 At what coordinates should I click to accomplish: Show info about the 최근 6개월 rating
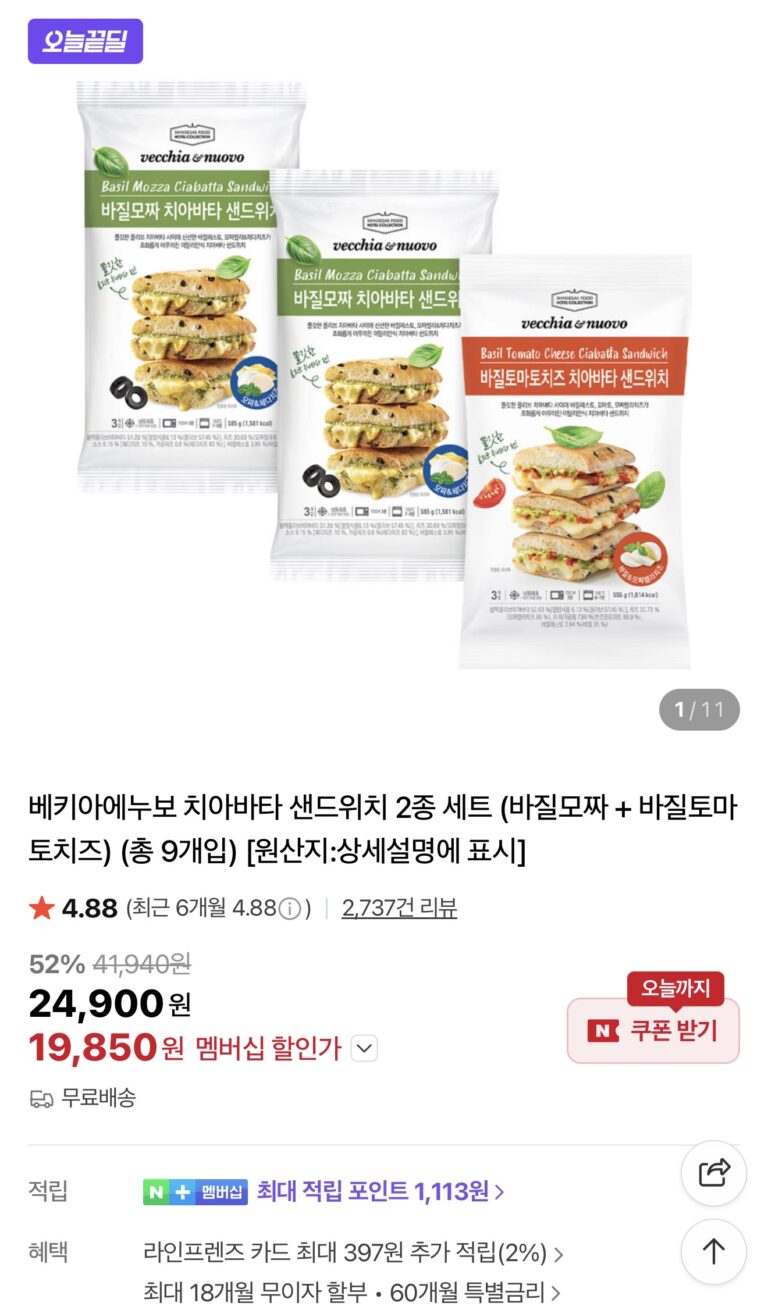pos(289,909)
